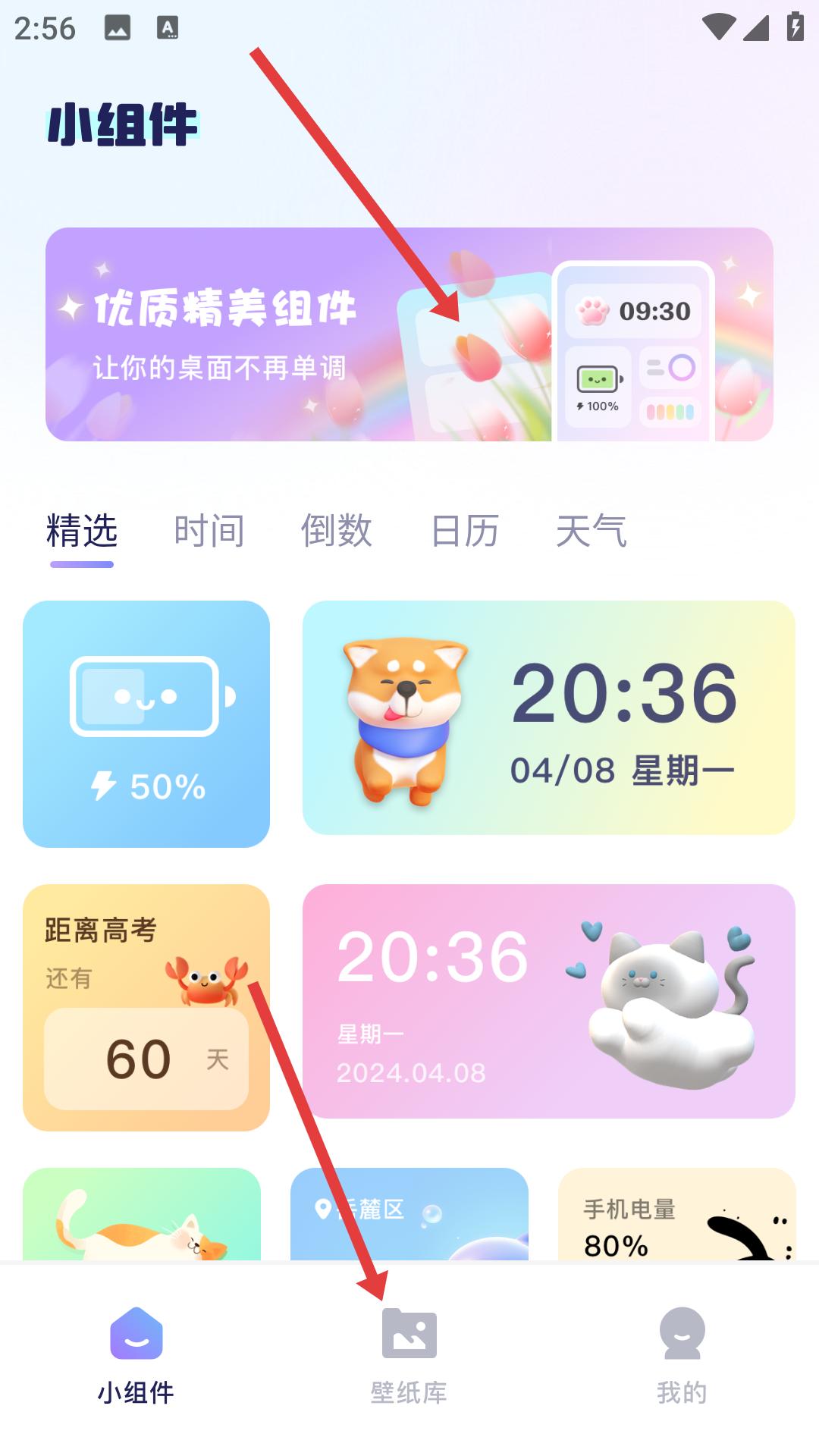Switch to the 倒数 category tab
The height and width of the screenshot is (1456, 819).
(337, 531)
